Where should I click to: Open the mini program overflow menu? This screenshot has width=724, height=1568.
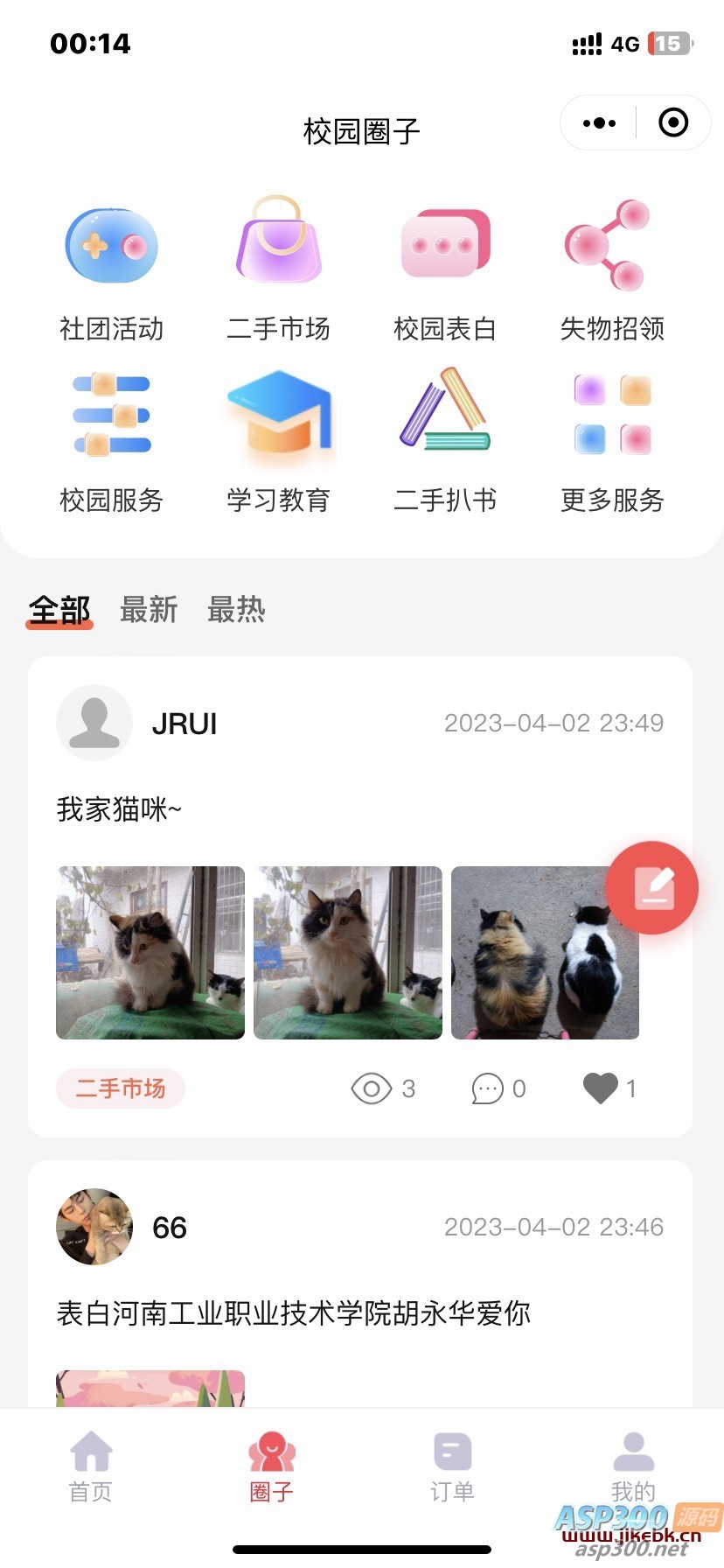pyautogui.click(x=599, y=123)
